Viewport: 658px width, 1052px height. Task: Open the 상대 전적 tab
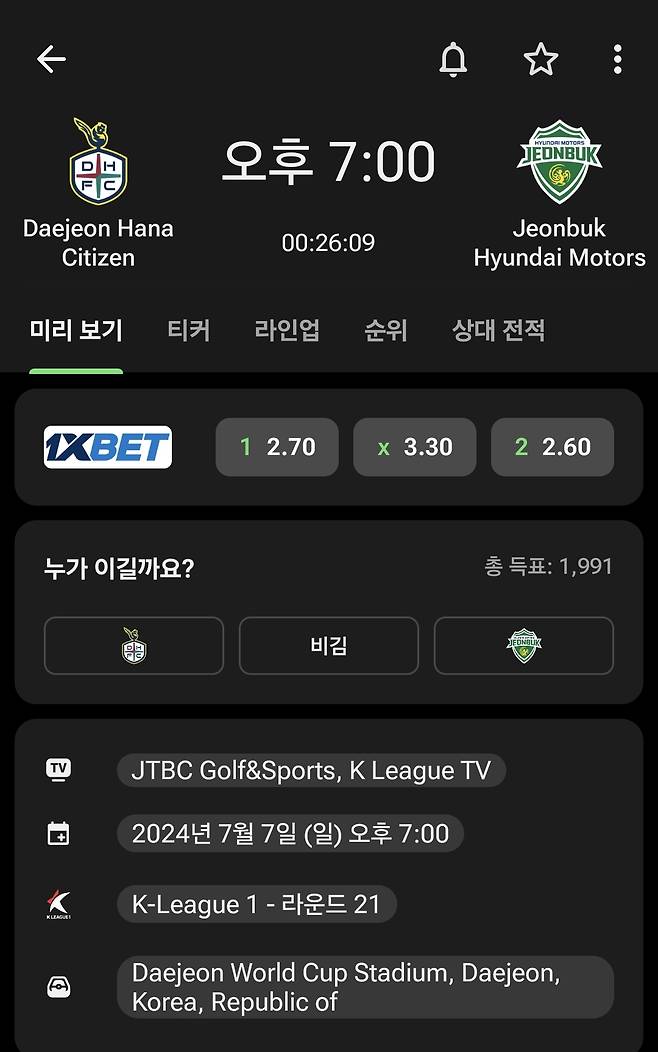[x=498, y=330]
